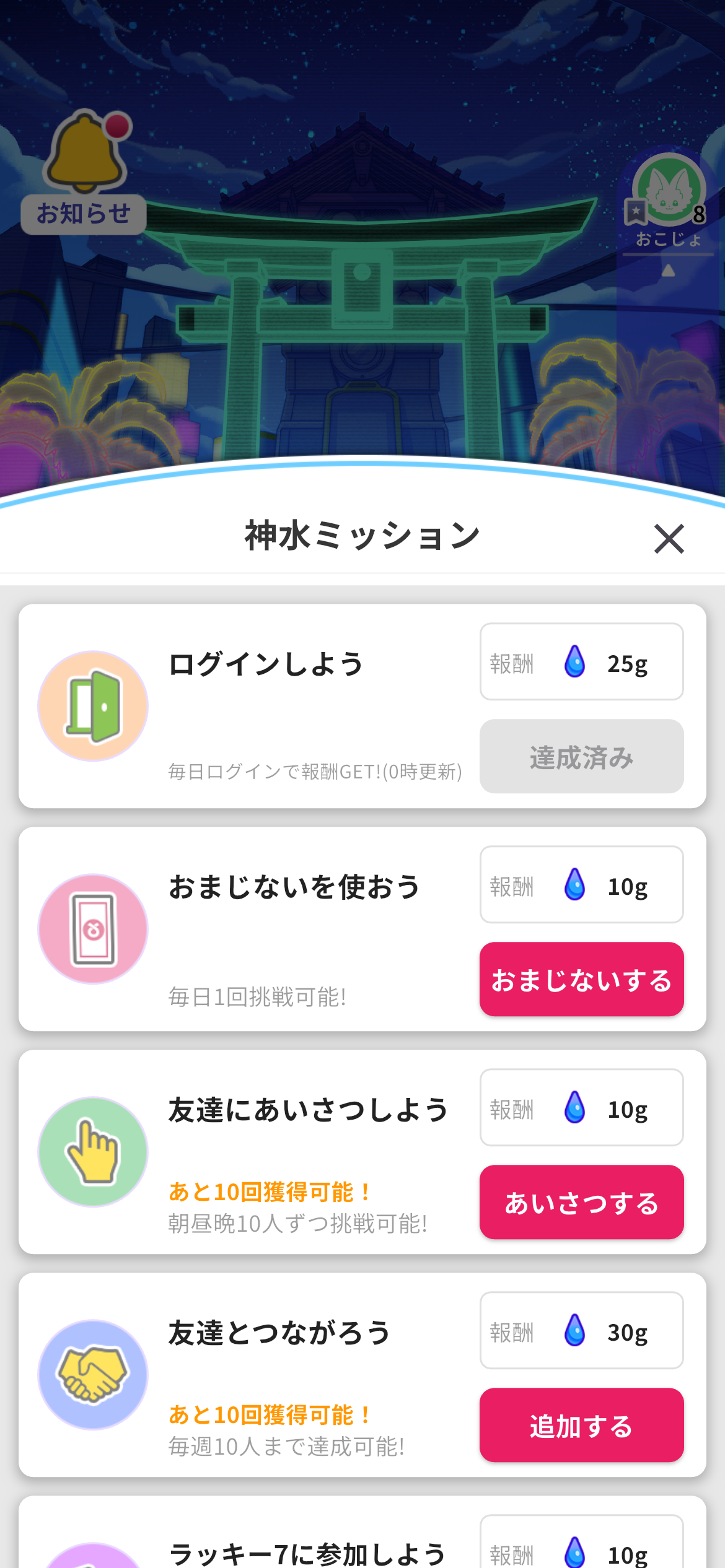
Task: Close the 神水ミッション panel
Action: 669,538
